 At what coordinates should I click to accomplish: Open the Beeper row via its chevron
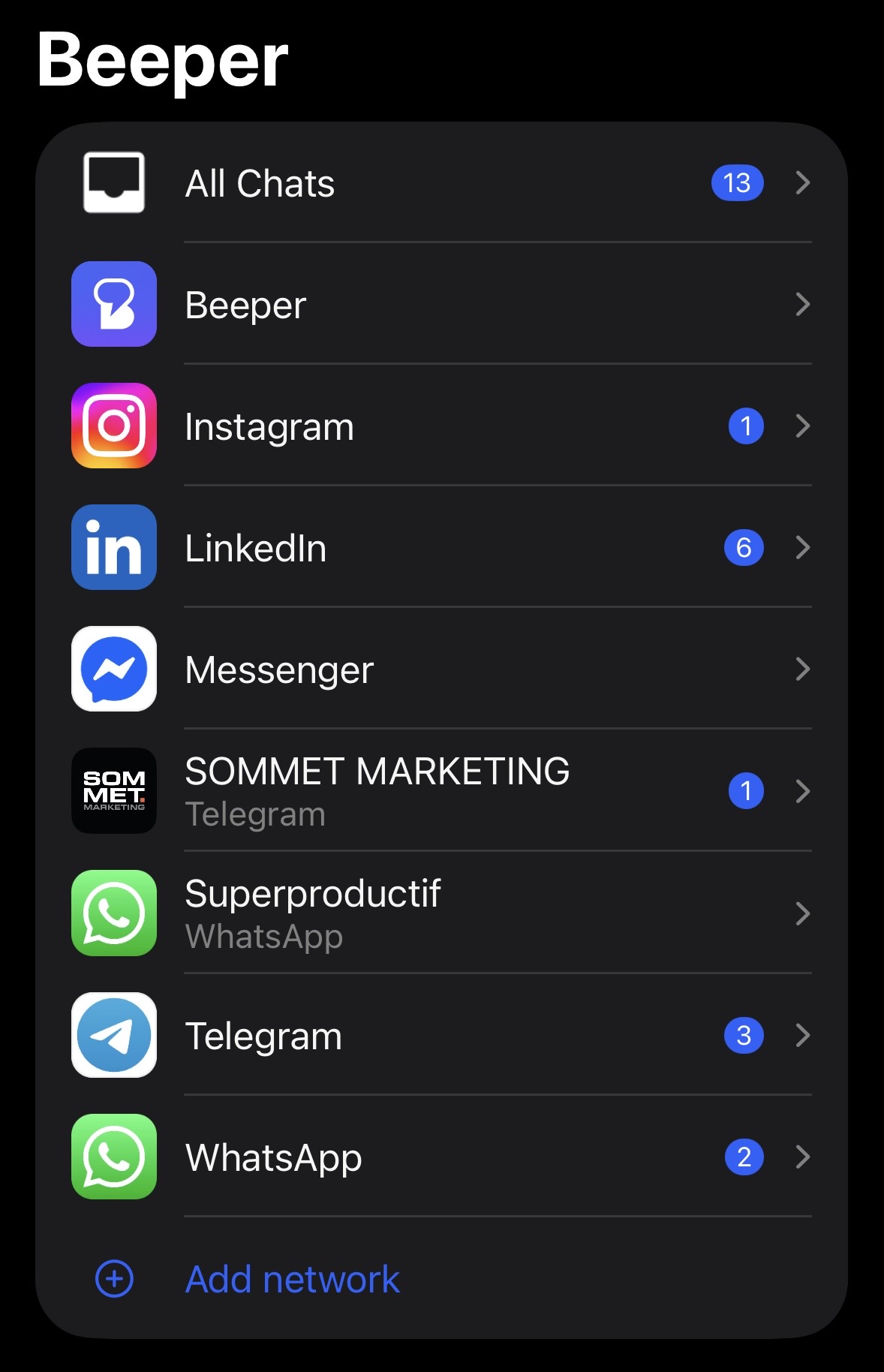[802, 304]
